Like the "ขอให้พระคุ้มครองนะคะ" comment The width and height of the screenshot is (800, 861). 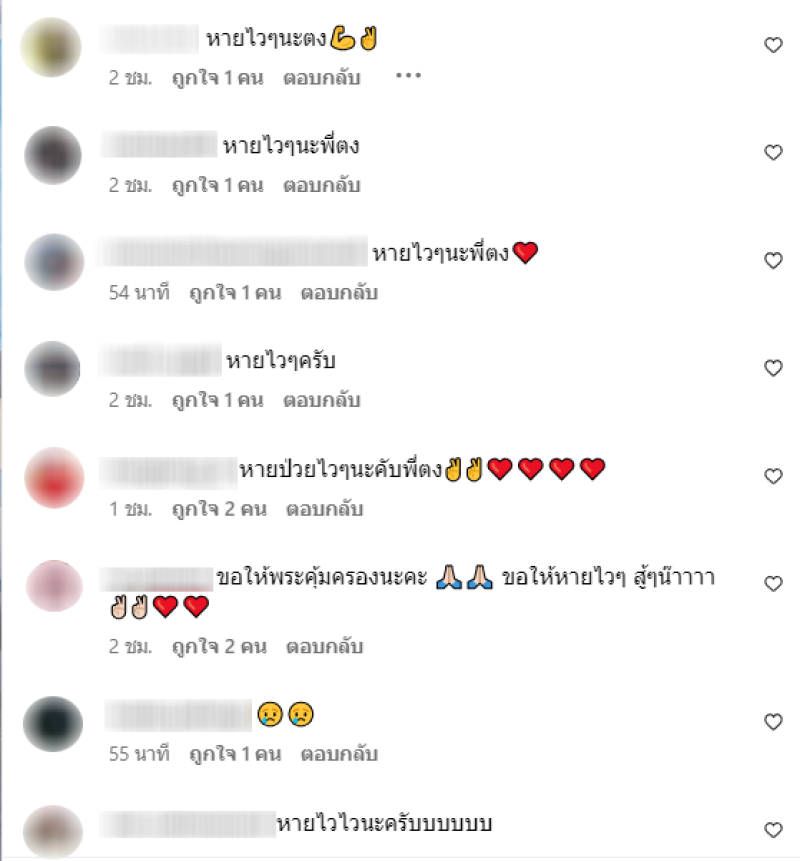pyautogui.click(x=772, y=584)
